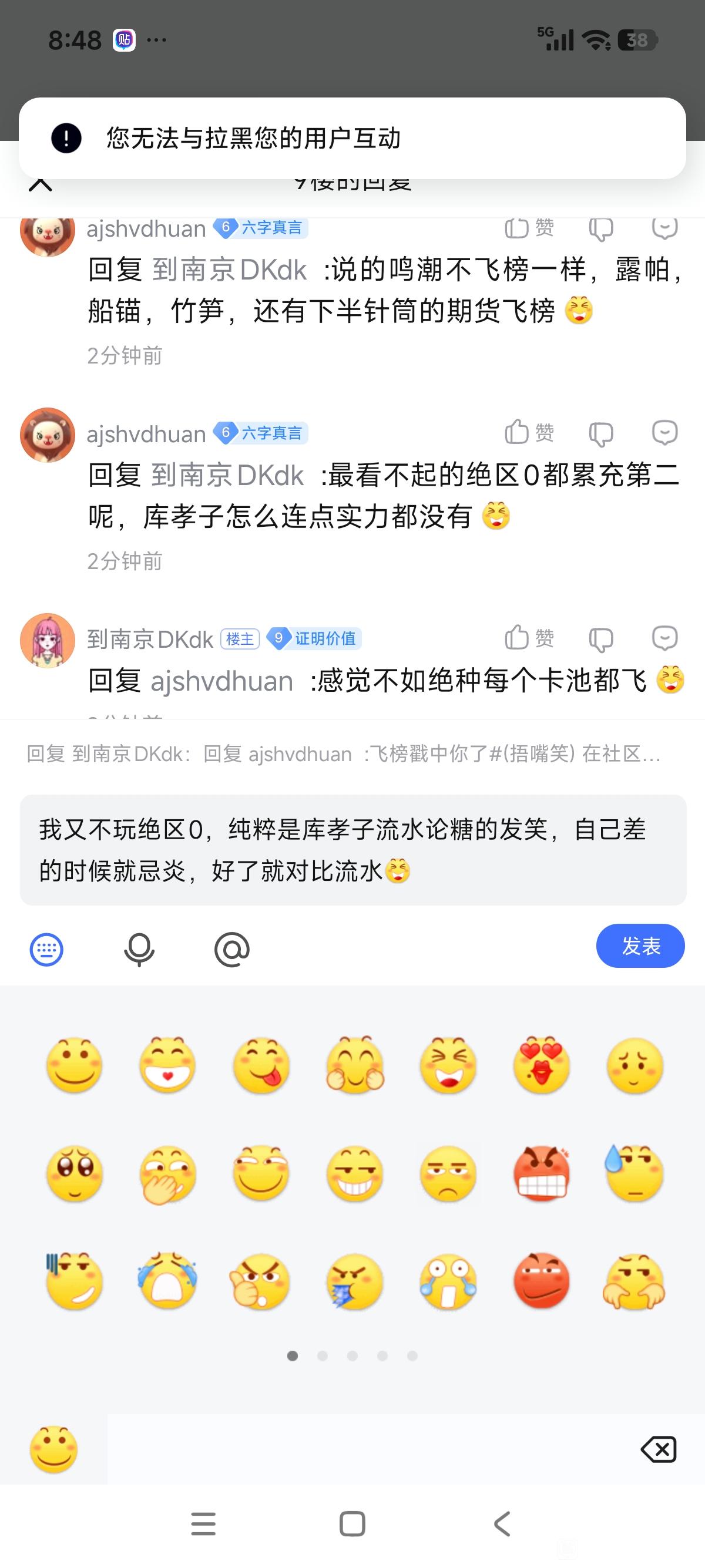705x1568 pixels.
Task: Dislike ajshvdhuan's reply about 绝区0
Action: (601, 434)
